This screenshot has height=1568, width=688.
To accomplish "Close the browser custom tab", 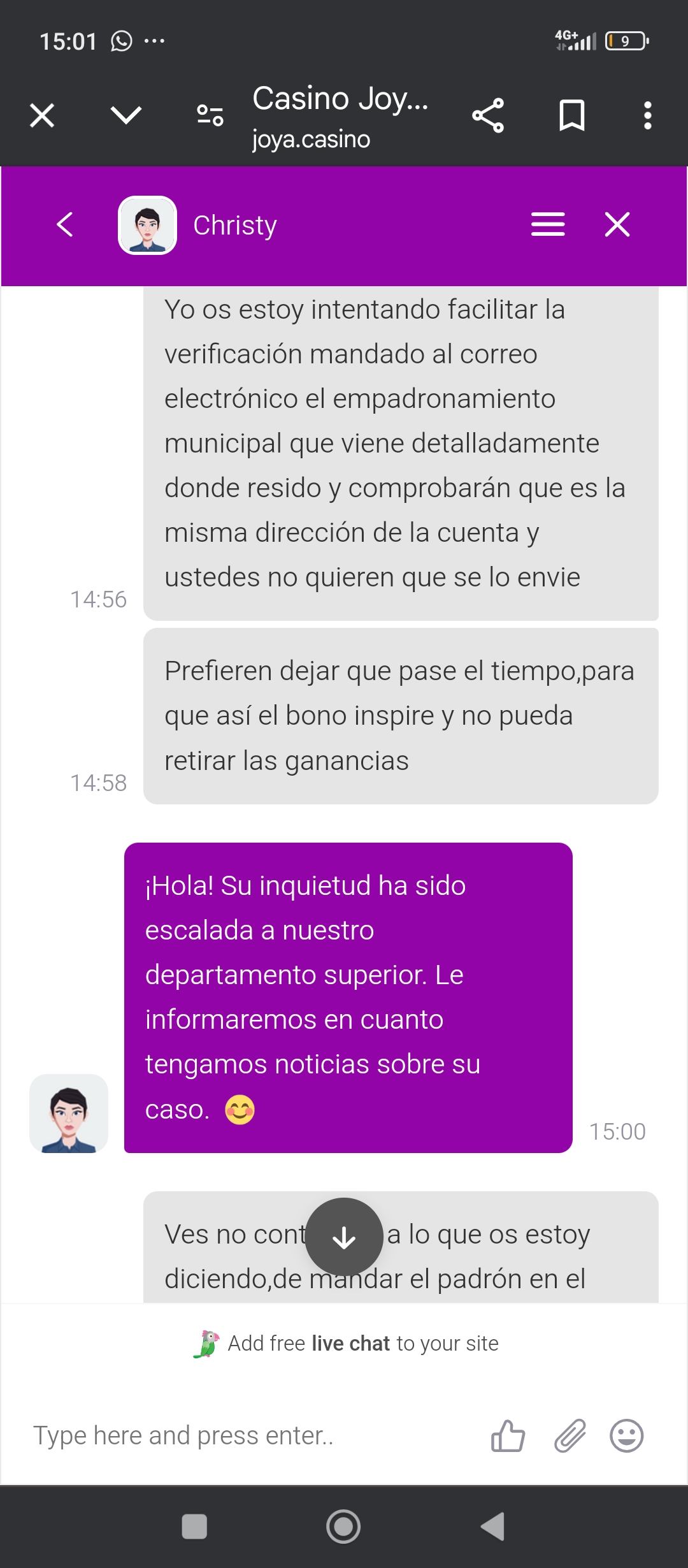I will click(42, 115).
